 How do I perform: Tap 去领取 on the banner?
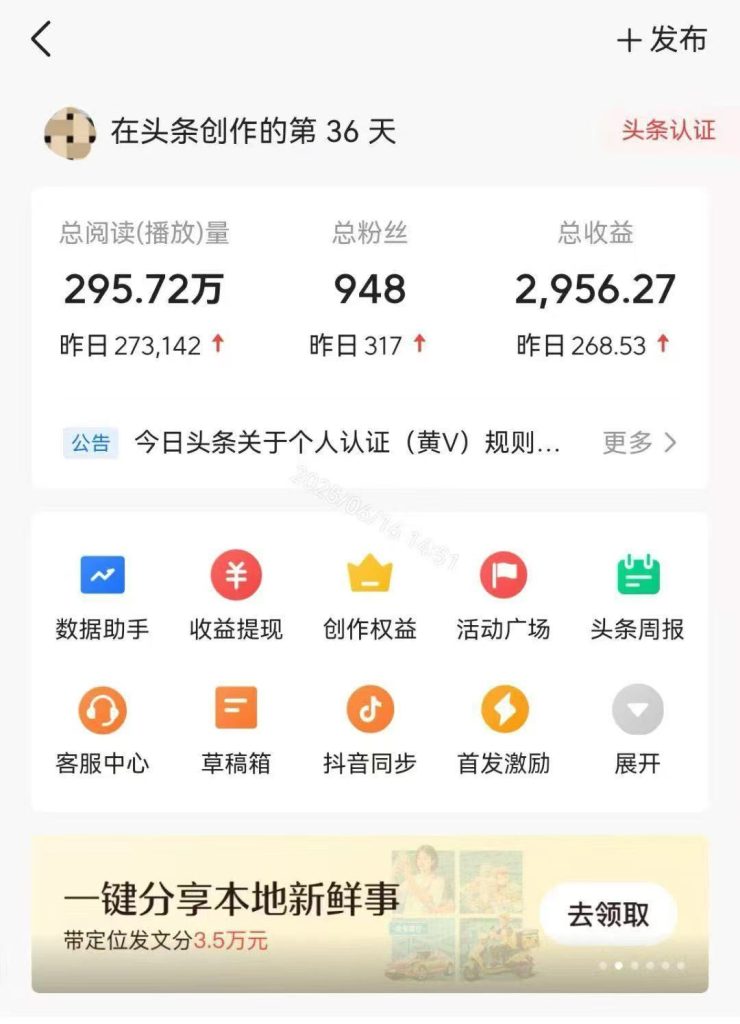(608, 914)
